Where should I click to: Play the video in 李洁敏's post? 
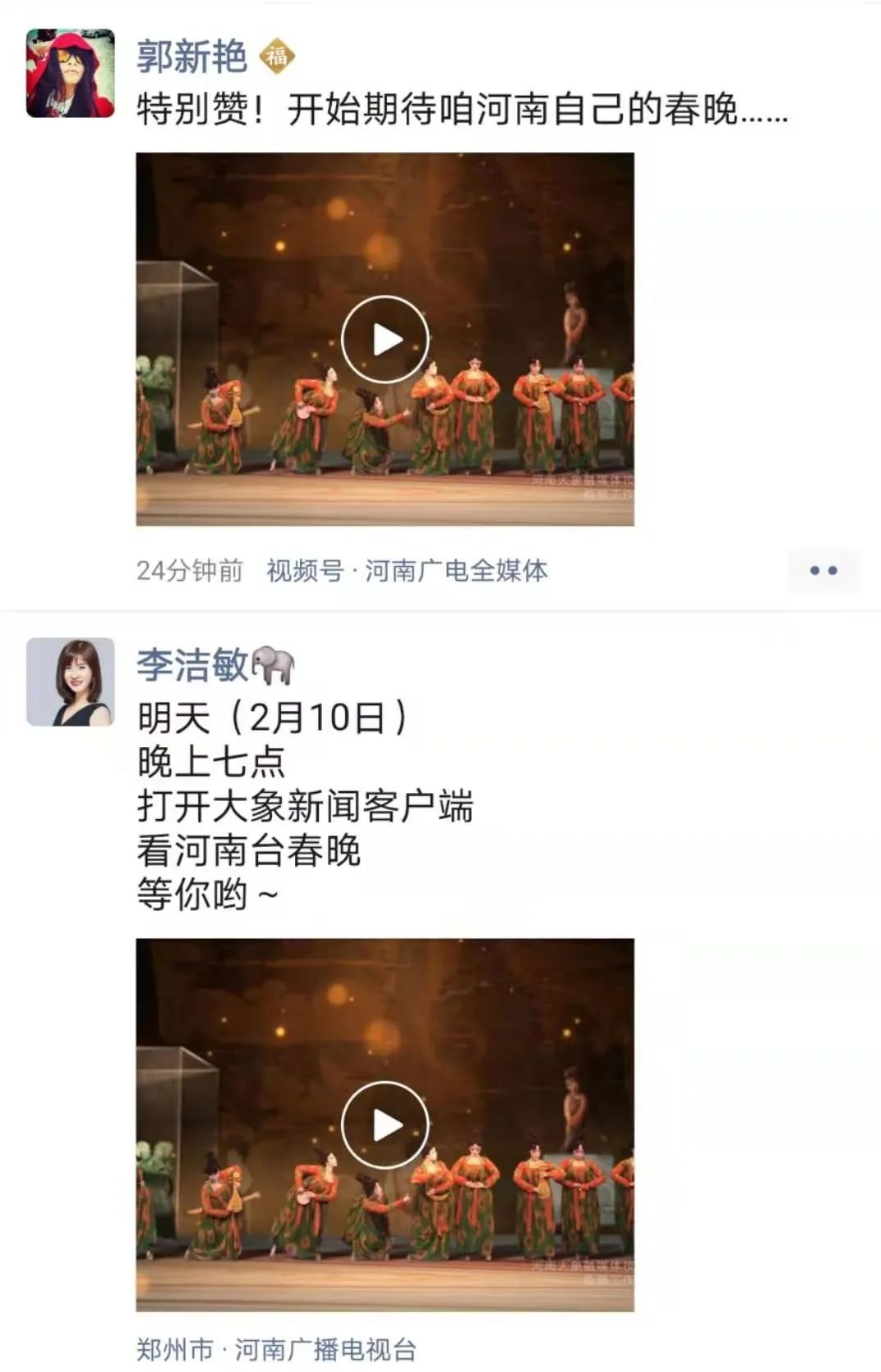coord(385,1125)
